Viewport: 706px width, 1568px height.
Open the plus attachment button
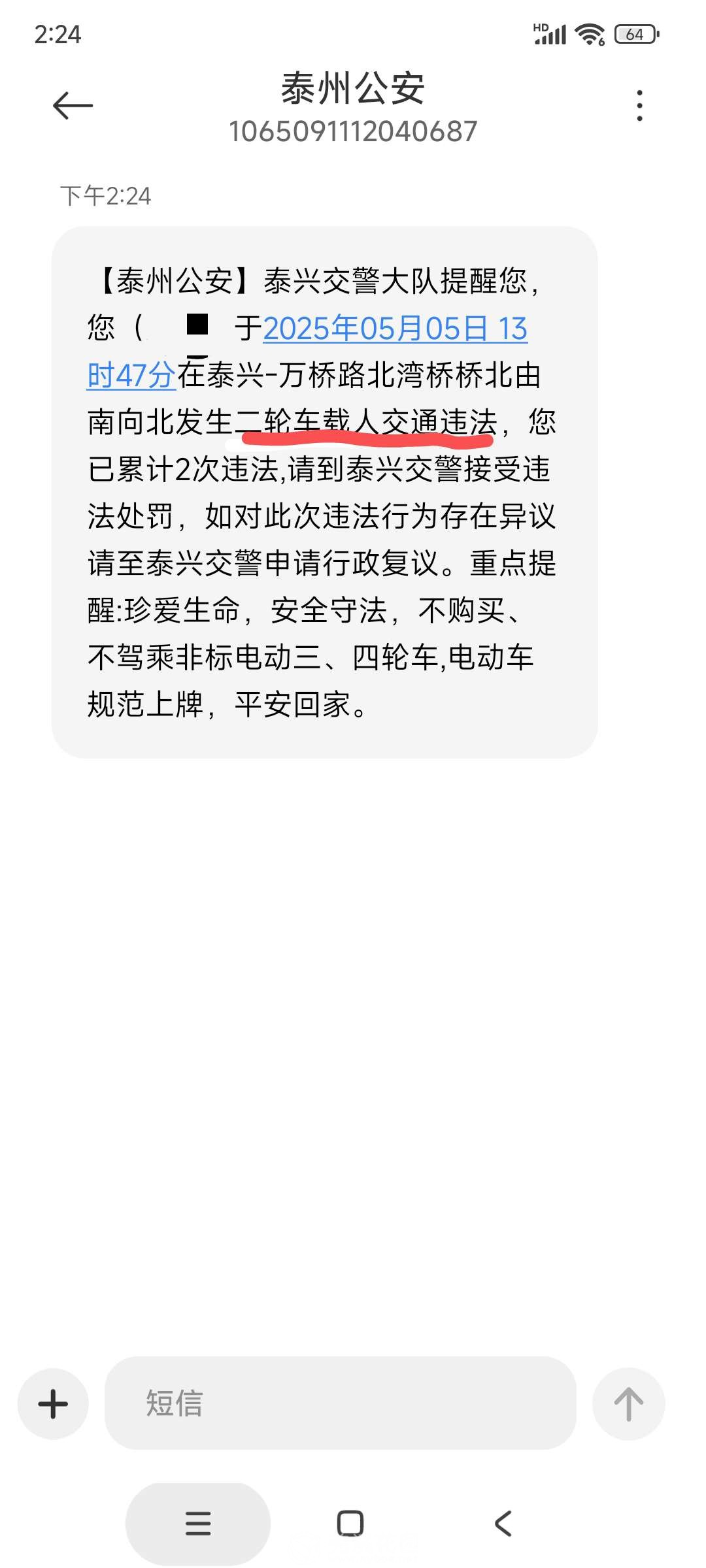point(53,1403)
